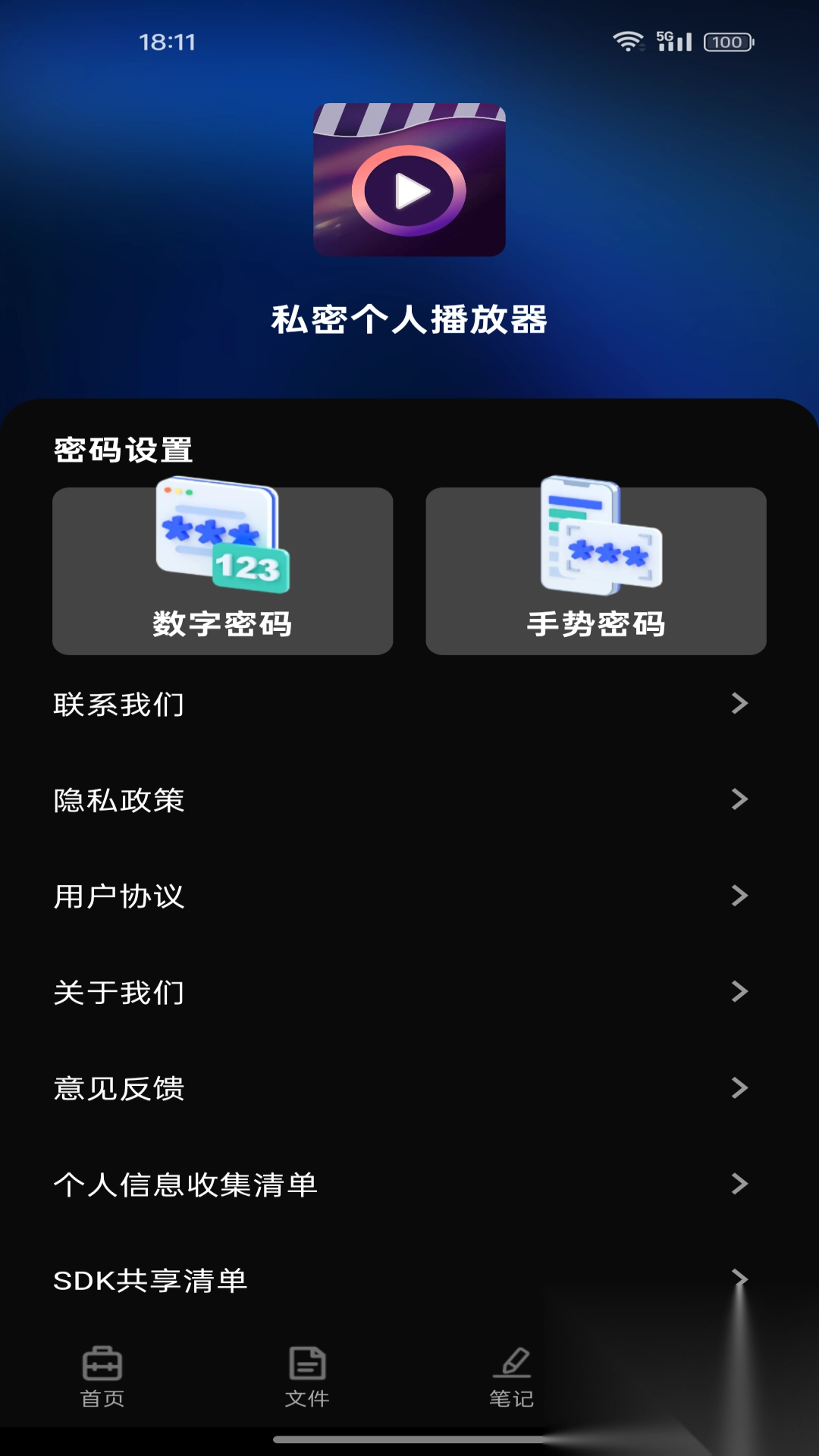The height and width of the screenshot is (1456, 819).
Task: Click the app's play button logo
Action: click(409, 188)
